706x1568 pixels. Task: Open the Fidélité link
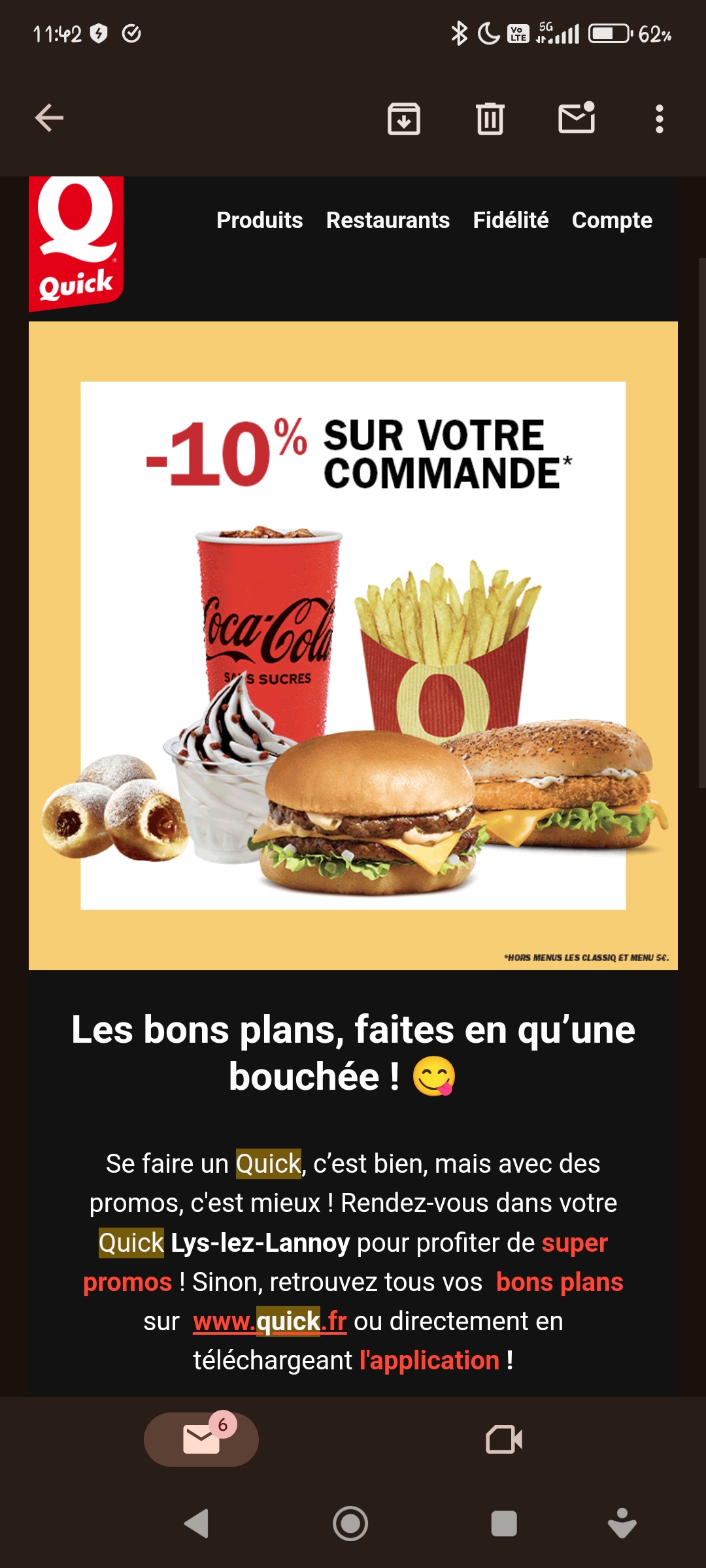pos(511,220)
